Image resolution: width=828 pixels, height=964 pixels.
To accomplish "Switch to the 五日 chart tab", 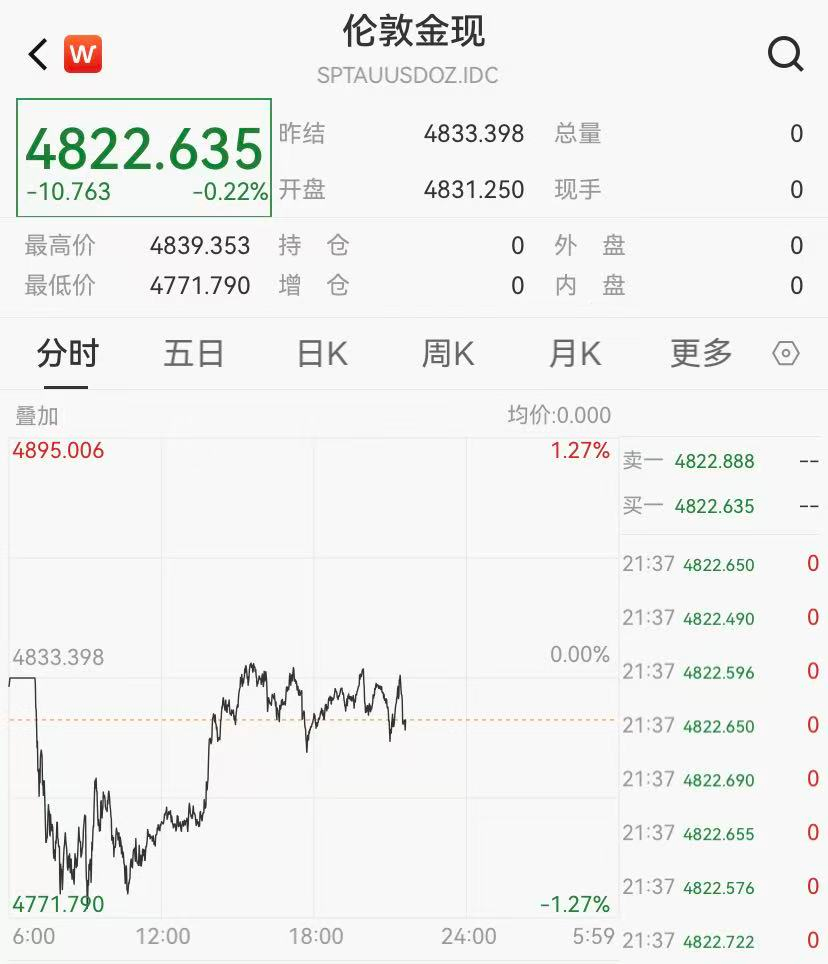I will [194, 353].
